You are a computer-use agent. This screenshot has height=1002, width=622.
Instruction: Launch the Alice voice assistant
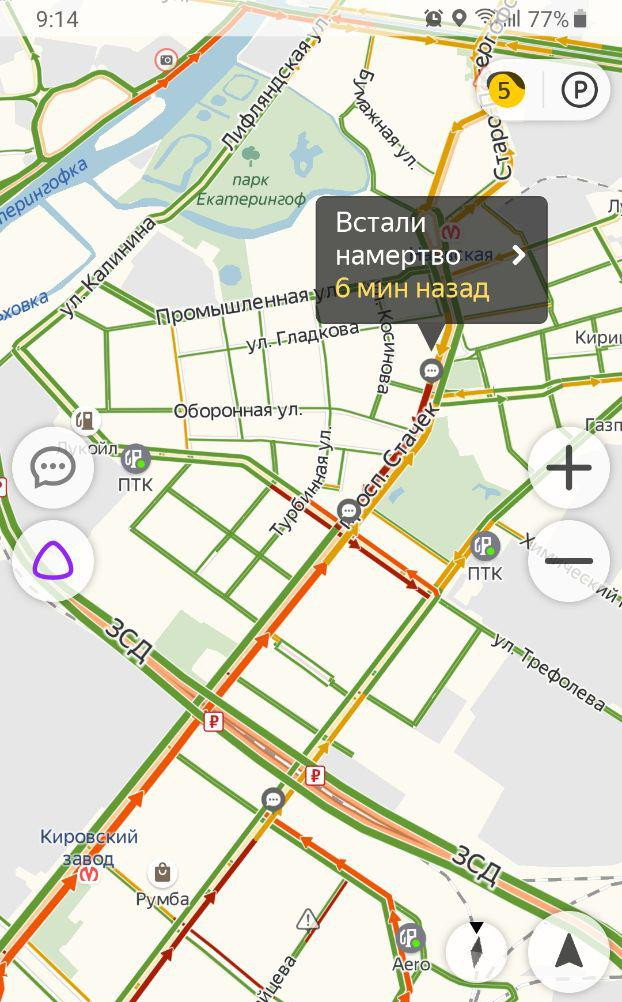[52, 561]
